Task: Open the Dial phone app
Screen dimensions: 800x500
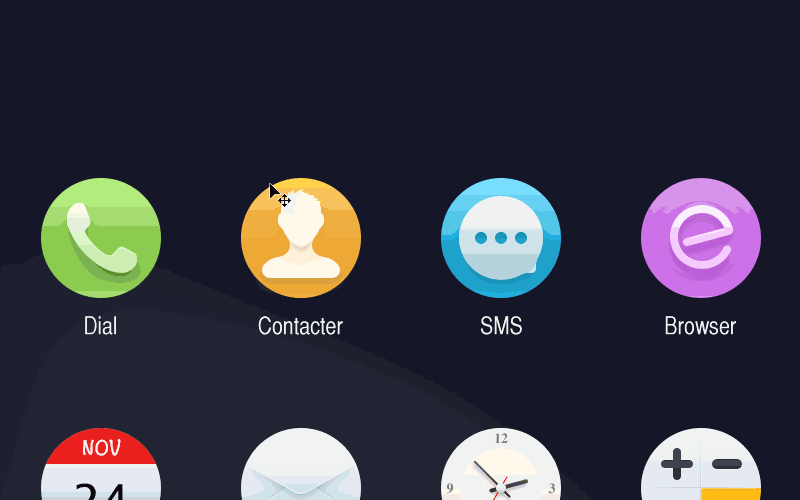Action: (101, 238)
